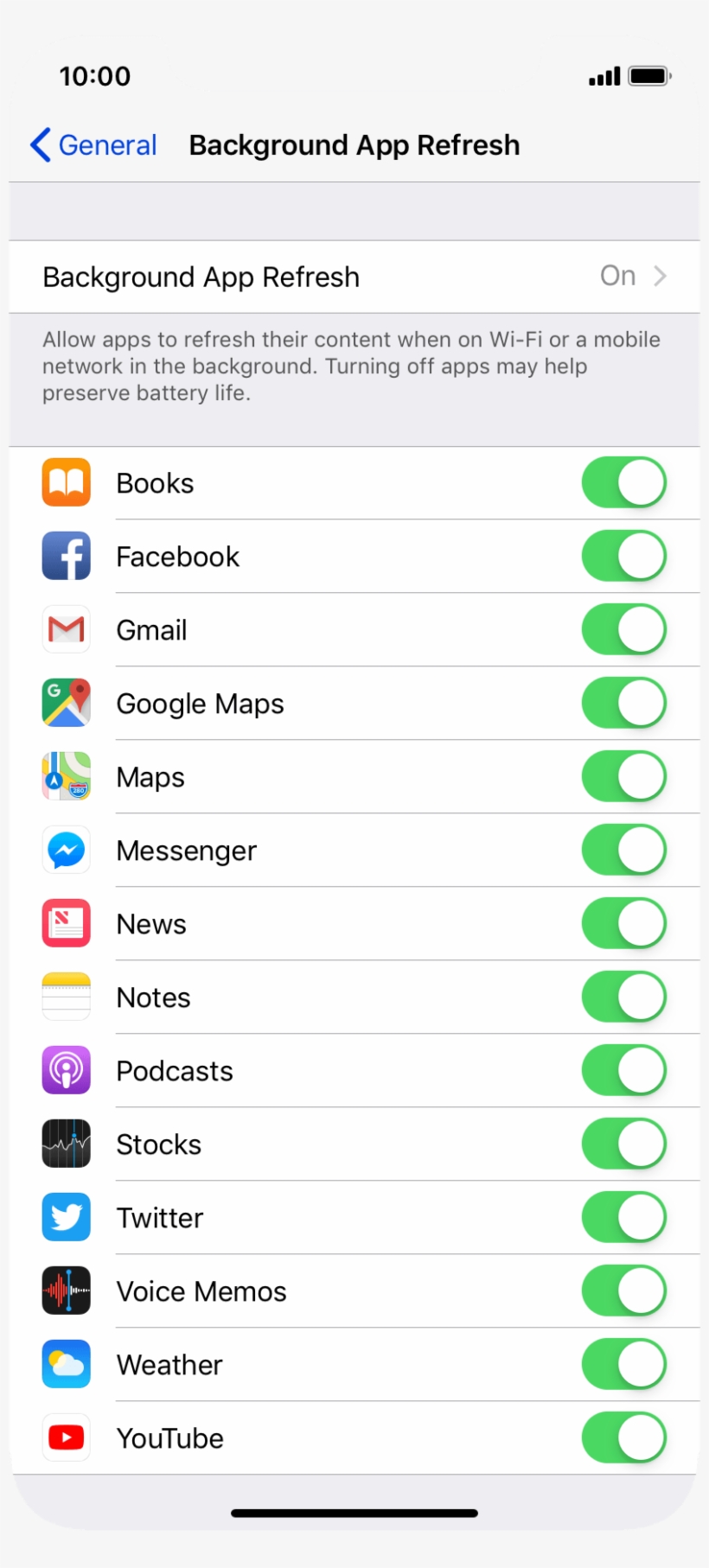Turn off background refresh for Maps
The height and width of the screenshot is (1568, 709).
[623, 776]
